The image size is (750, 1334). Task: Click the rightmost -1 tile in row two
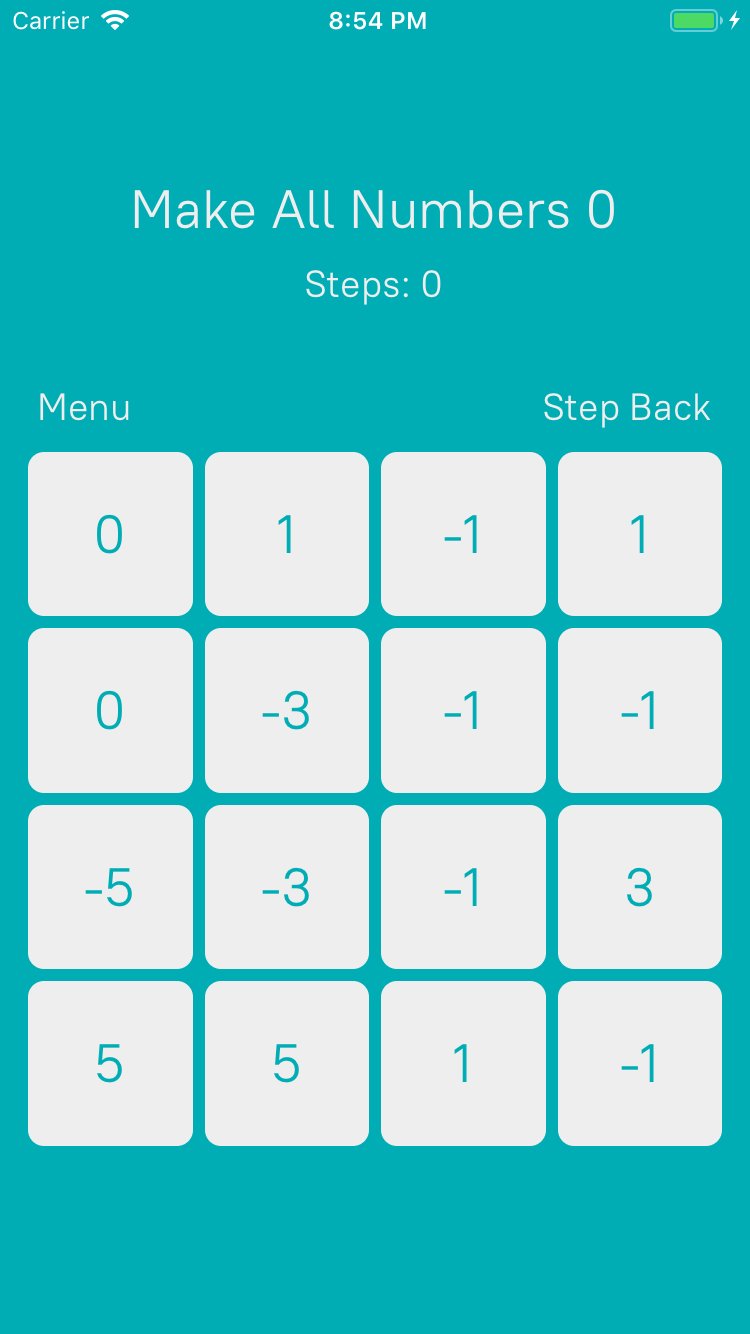(639, 710)
